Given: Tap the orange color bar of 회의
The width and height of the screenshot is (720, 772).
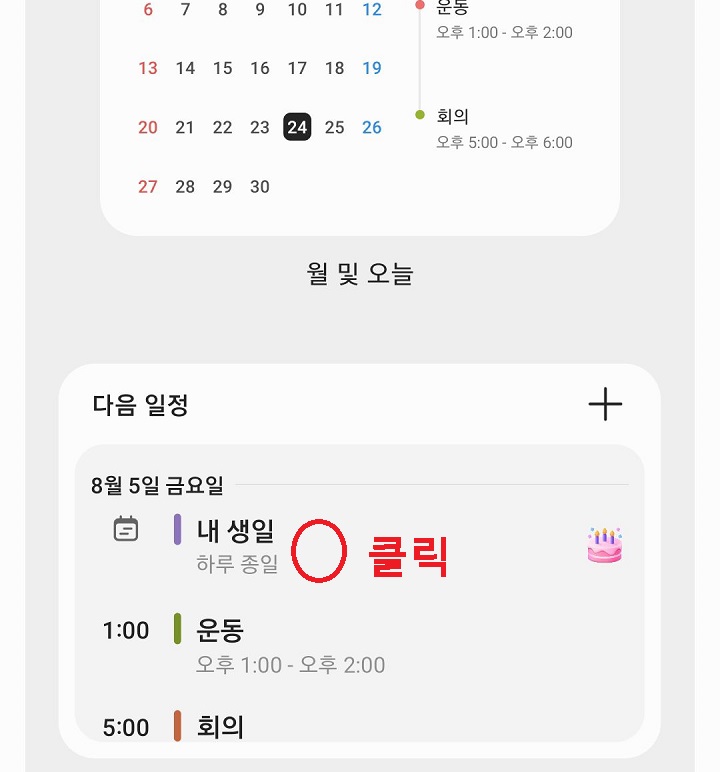Looking at the screenshot, I should pos(178,727).
